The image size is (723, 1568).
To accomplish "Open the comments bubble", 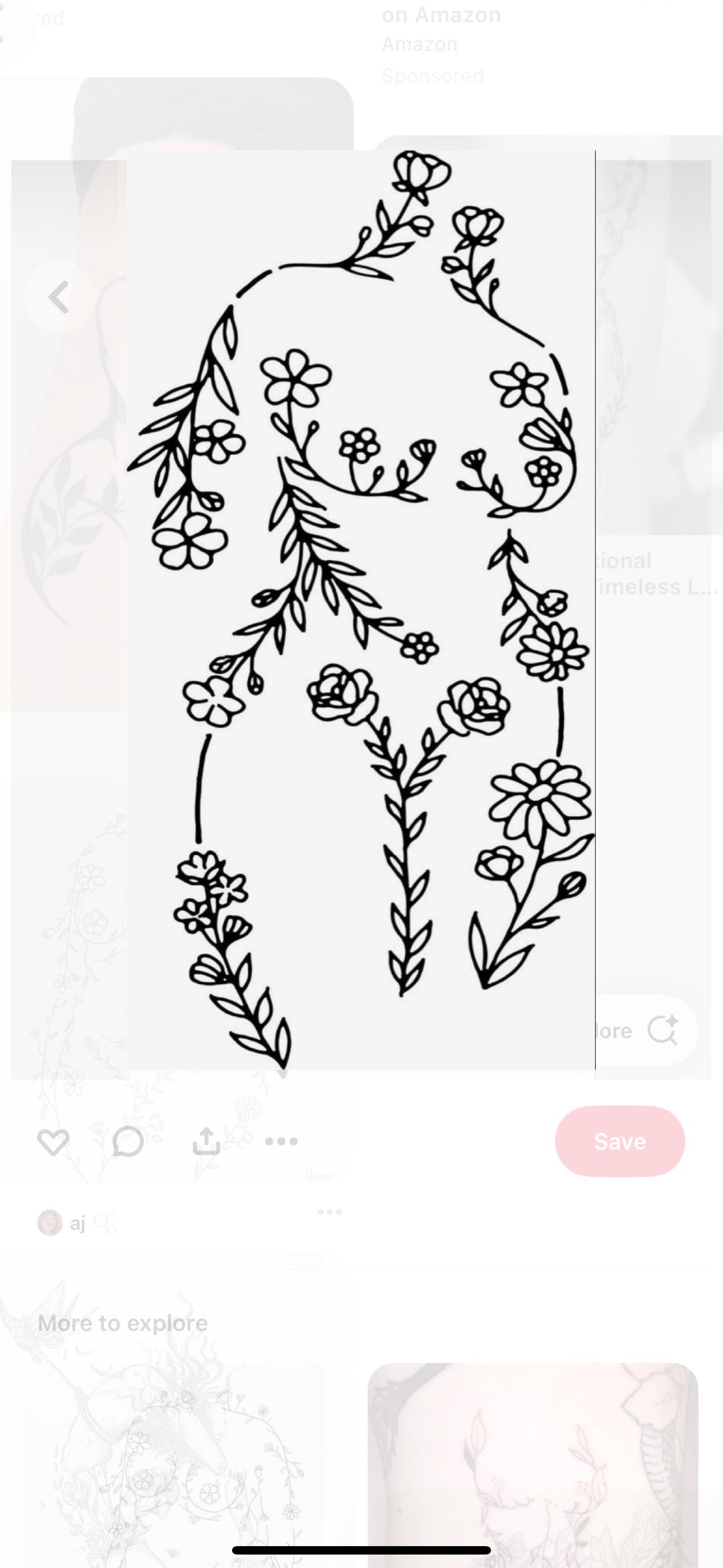I will [x=128, y=1142].
